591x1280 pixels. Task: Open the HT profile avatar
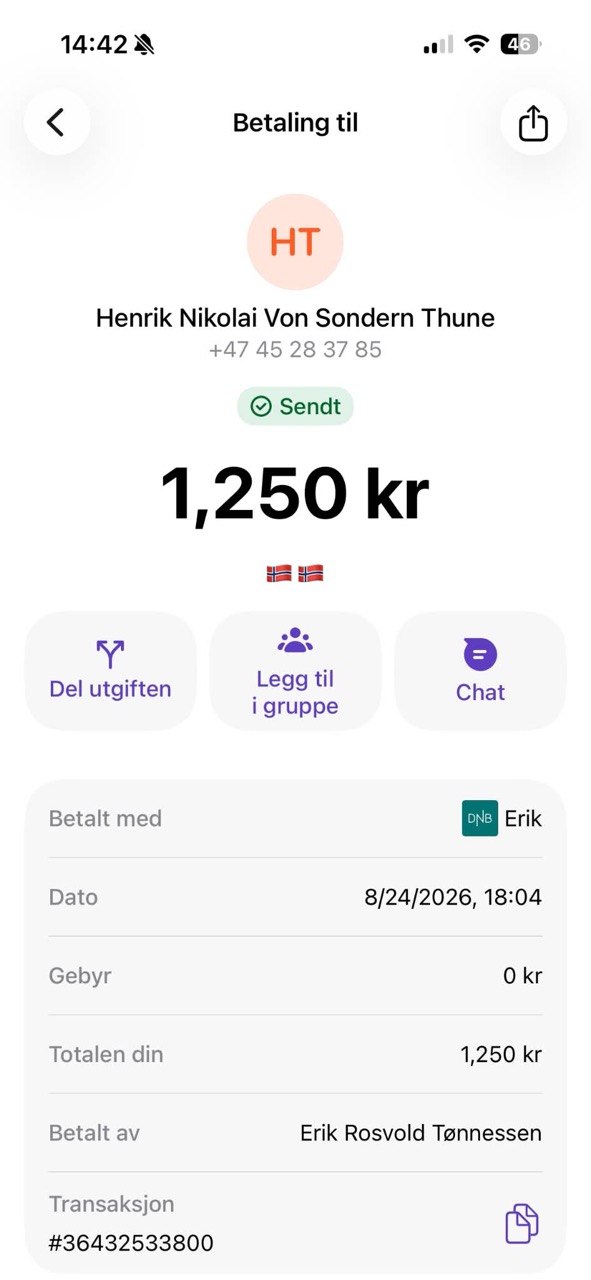point(295,242)
